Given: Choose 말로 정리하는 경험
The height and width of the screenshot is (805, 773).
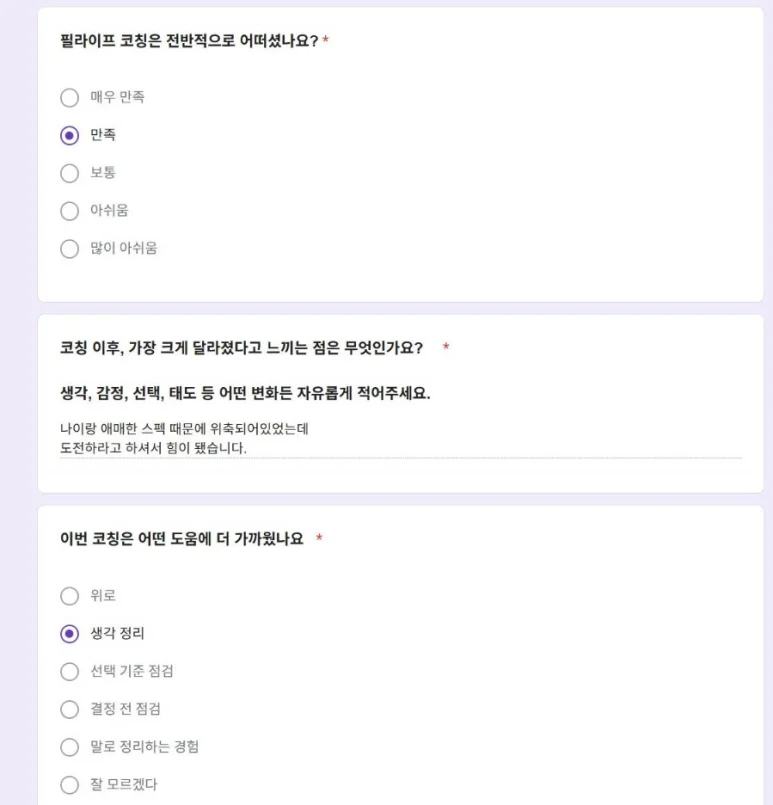Looking at the screenshot, I should [x=68, y=746].
